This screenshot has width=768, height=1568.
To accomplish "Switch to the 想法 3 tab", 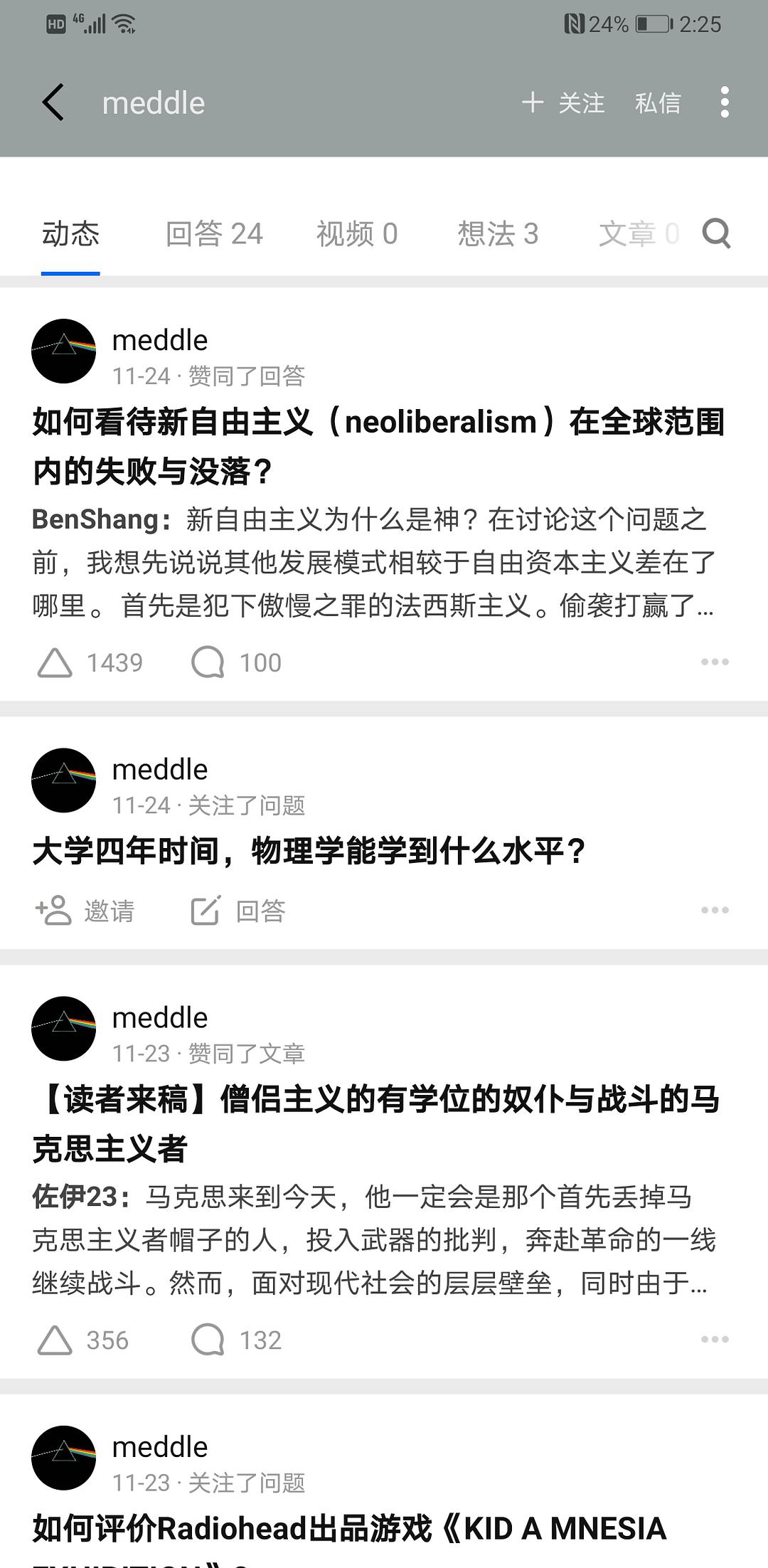I will point(498,234).
